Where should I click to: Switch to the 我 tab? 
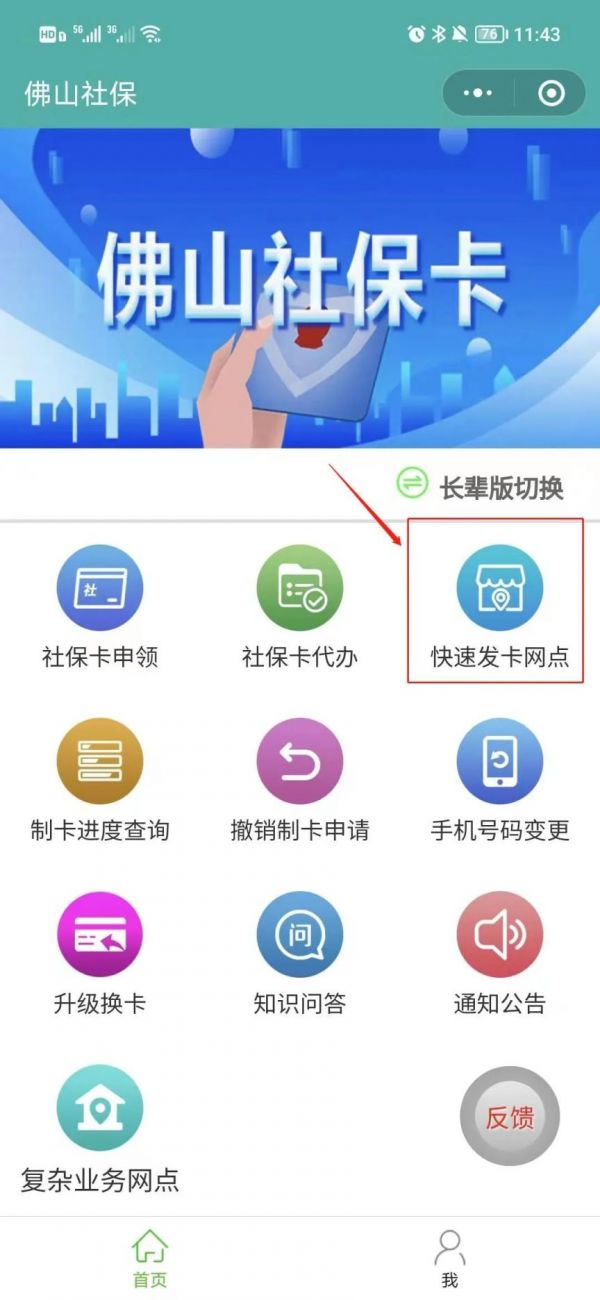(x=449, y=1258)
